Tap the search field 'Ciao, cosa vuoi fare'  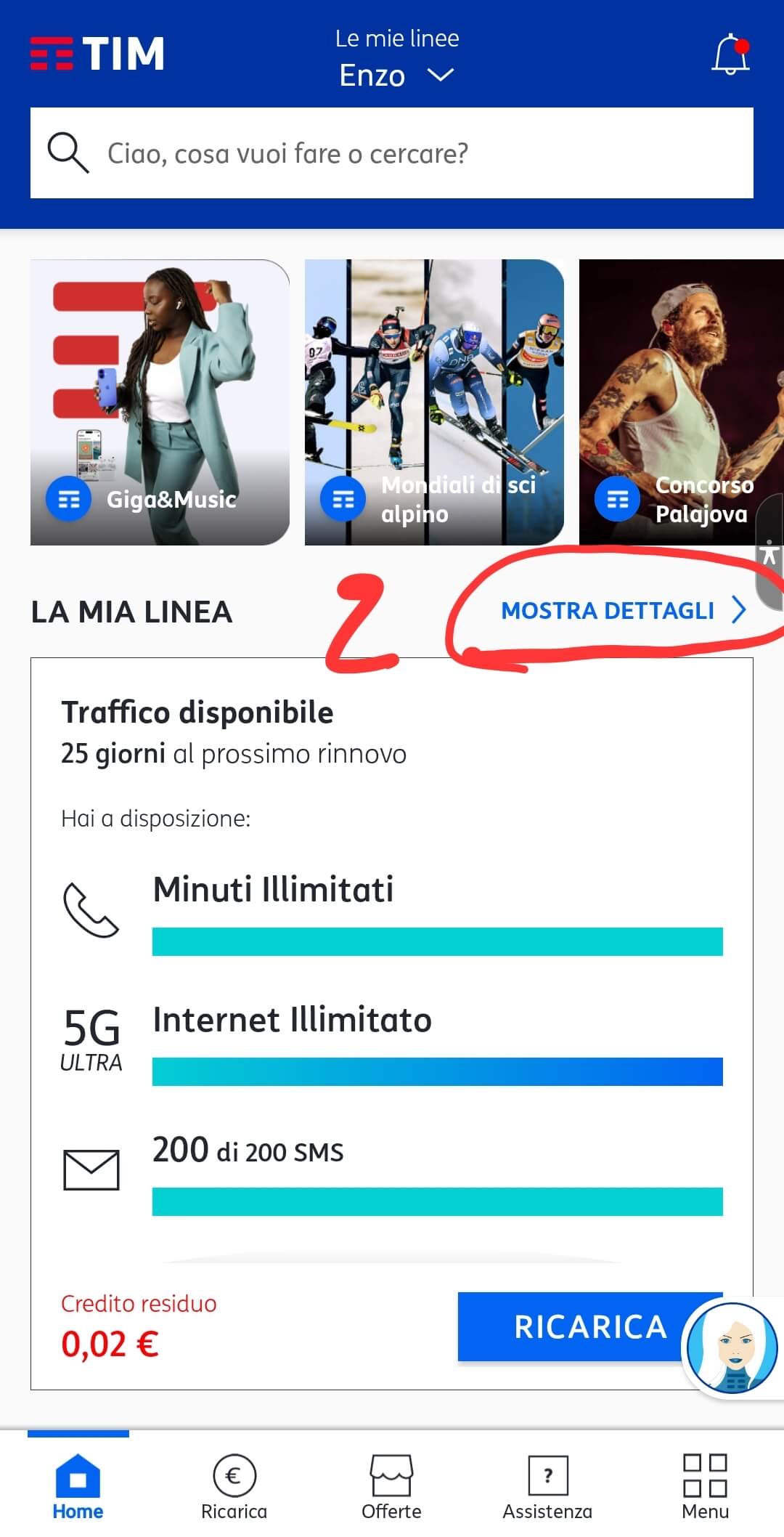click(392, 153)
